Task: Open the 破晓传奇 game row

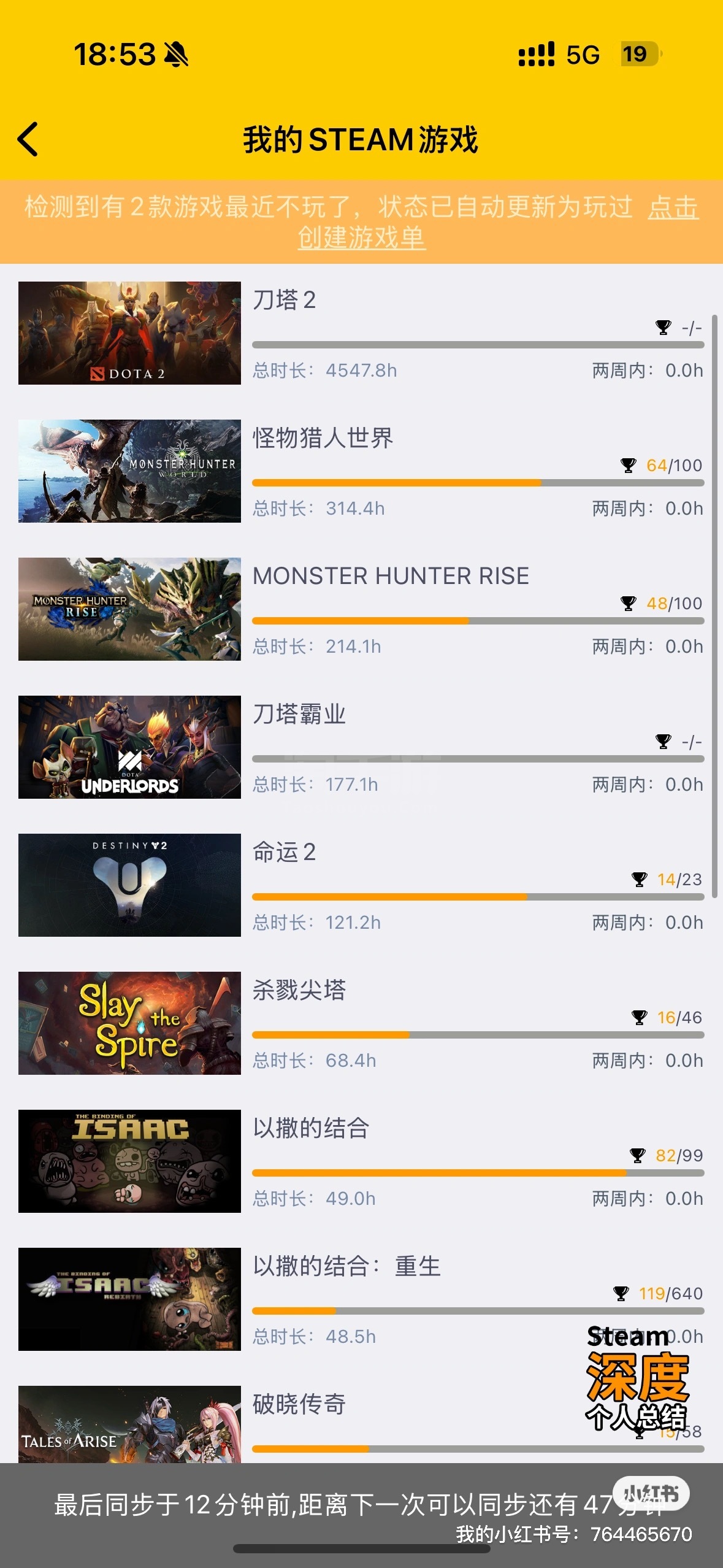Action: pyautogui.click(x=361, y=1423)
